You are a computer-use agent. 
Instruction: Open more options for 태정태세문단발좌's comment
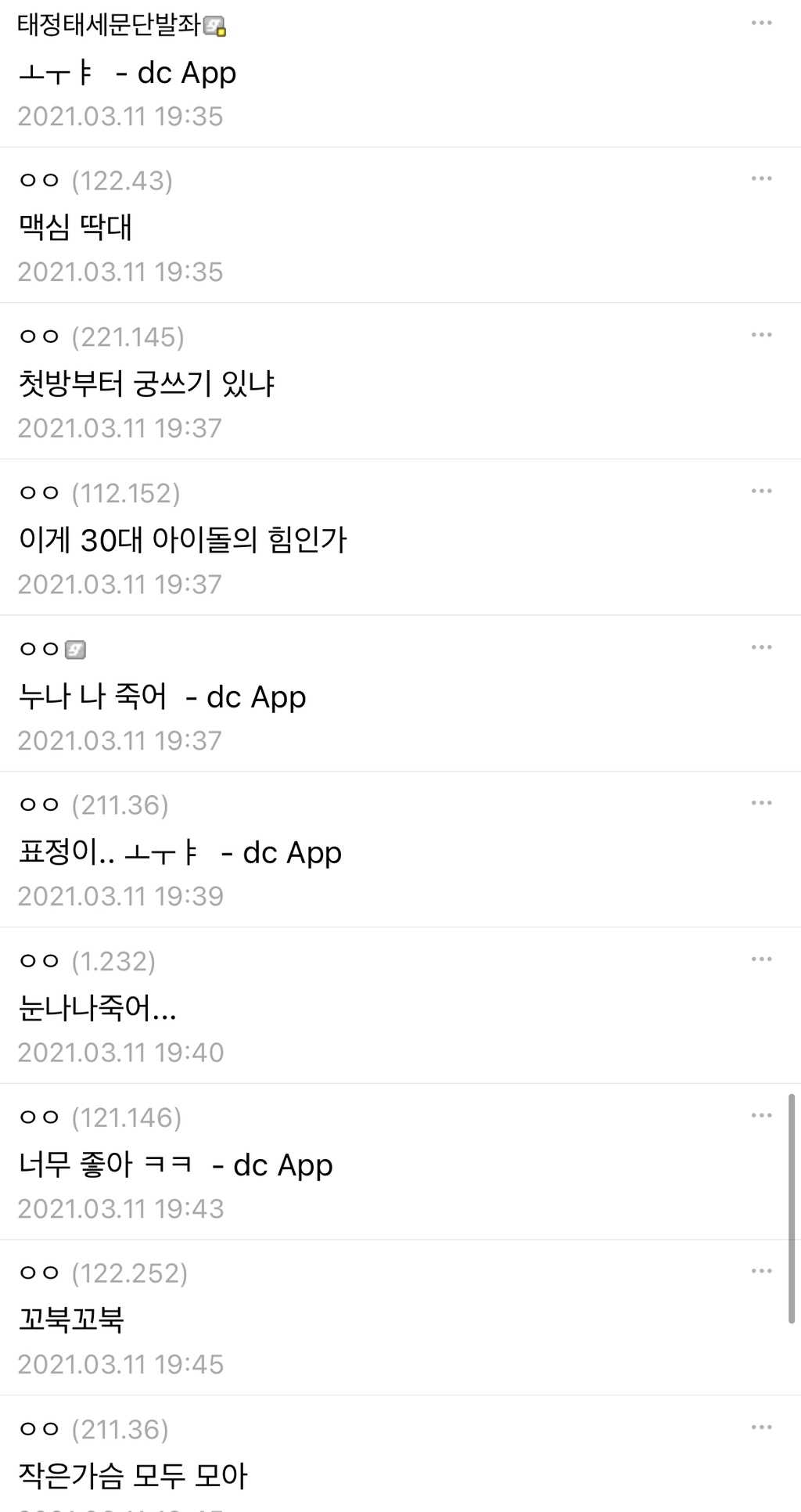click(761, 23)
